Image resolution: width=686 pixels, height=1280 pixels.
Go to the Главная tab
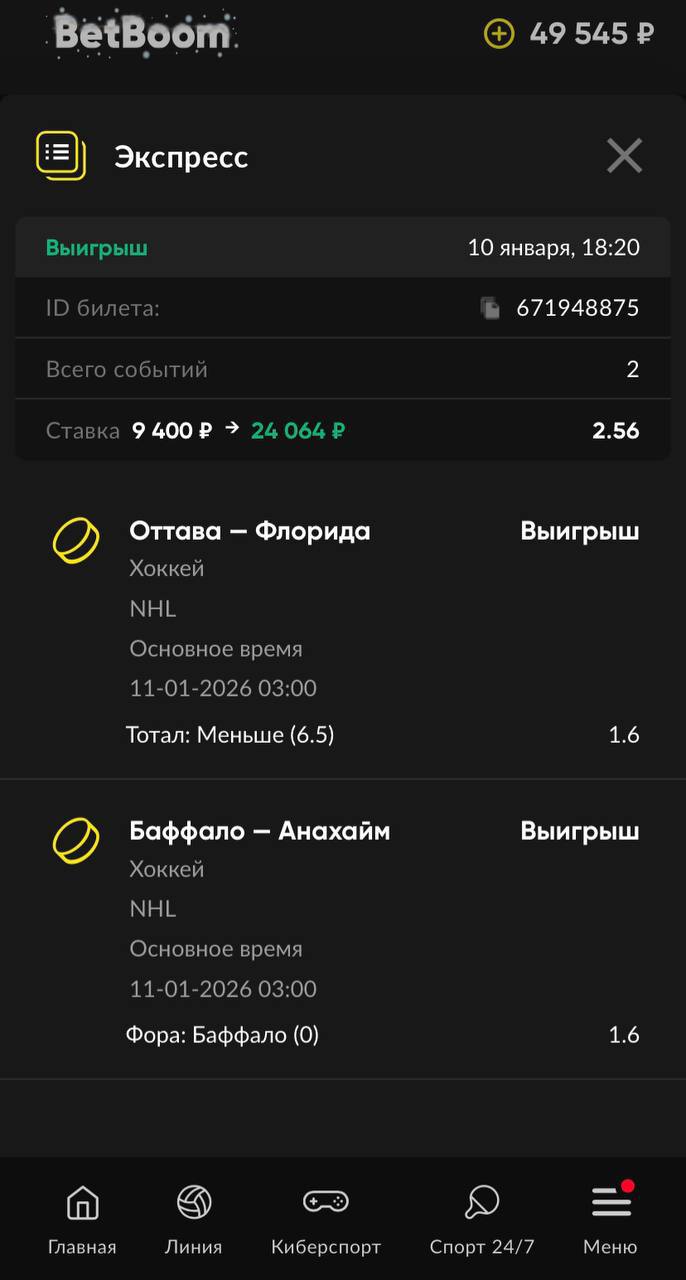82,1218
